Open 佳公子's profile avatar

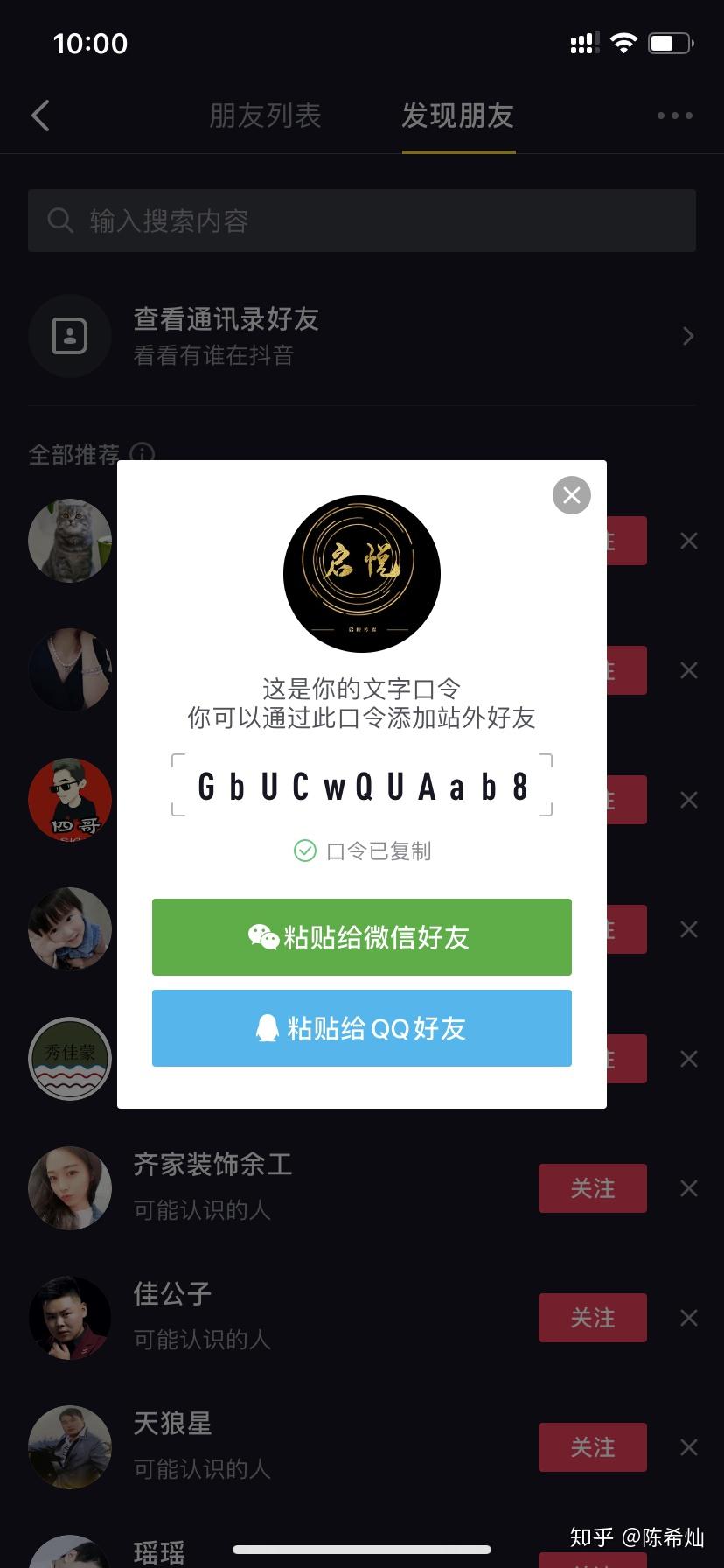pos(70,1318)
